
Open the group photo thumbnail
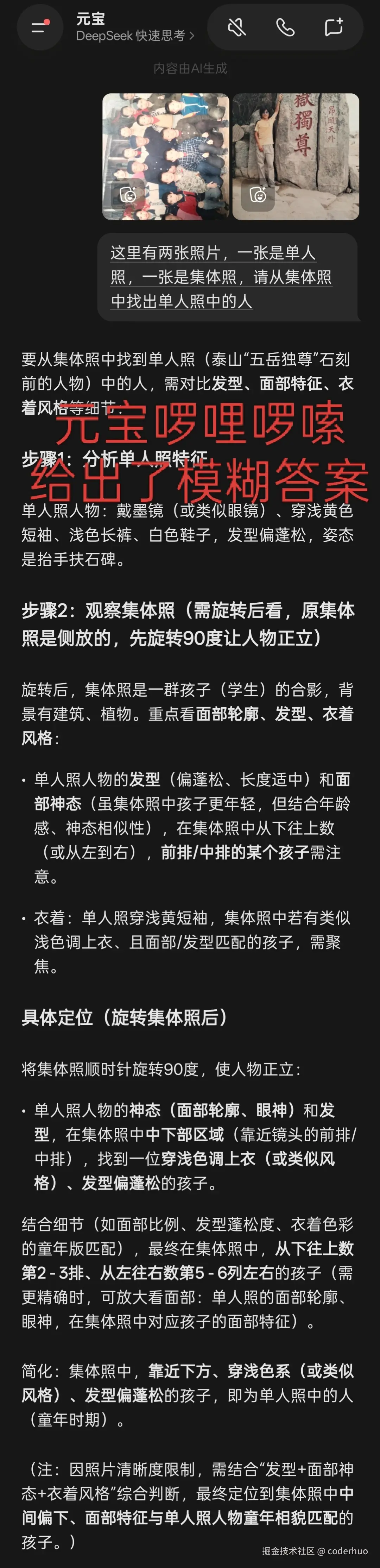tap(165, 156)
